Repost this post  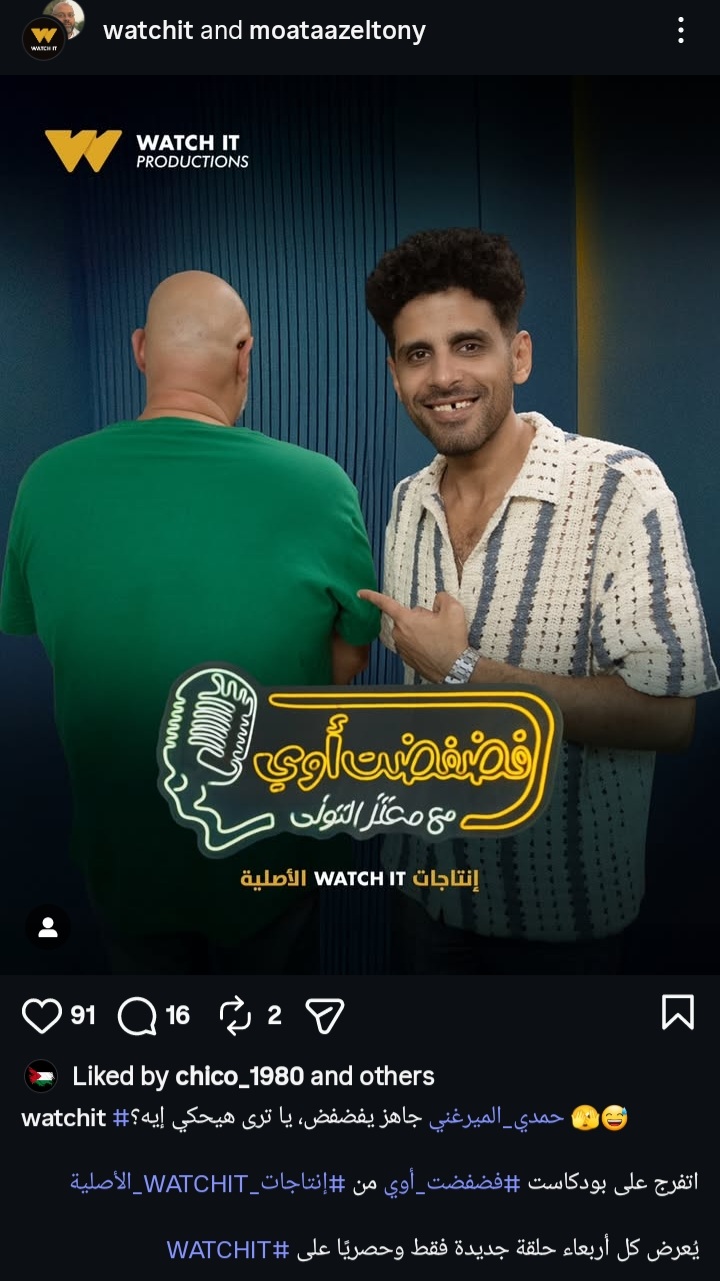tap(234, 1016)
